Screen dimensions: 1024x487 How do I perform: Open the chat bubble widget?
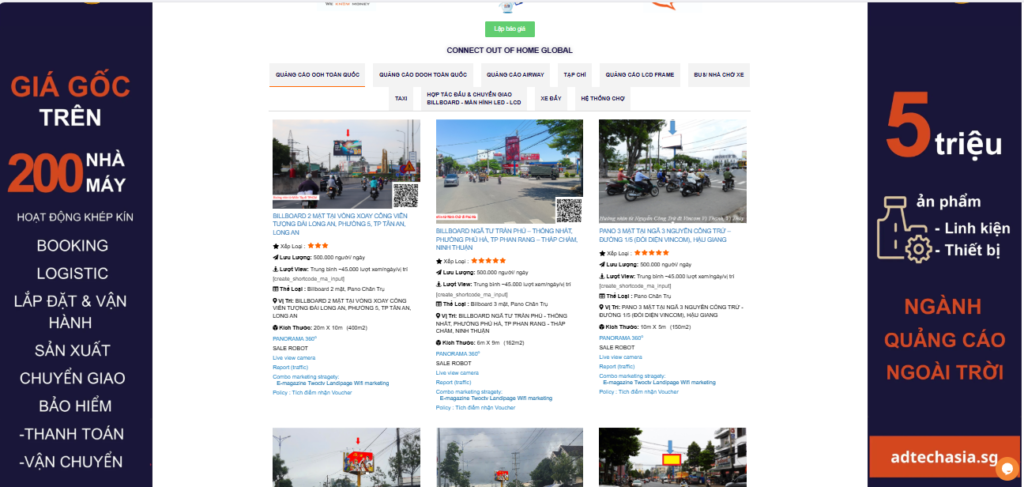pyautogui.click(x=1006, y=468)
